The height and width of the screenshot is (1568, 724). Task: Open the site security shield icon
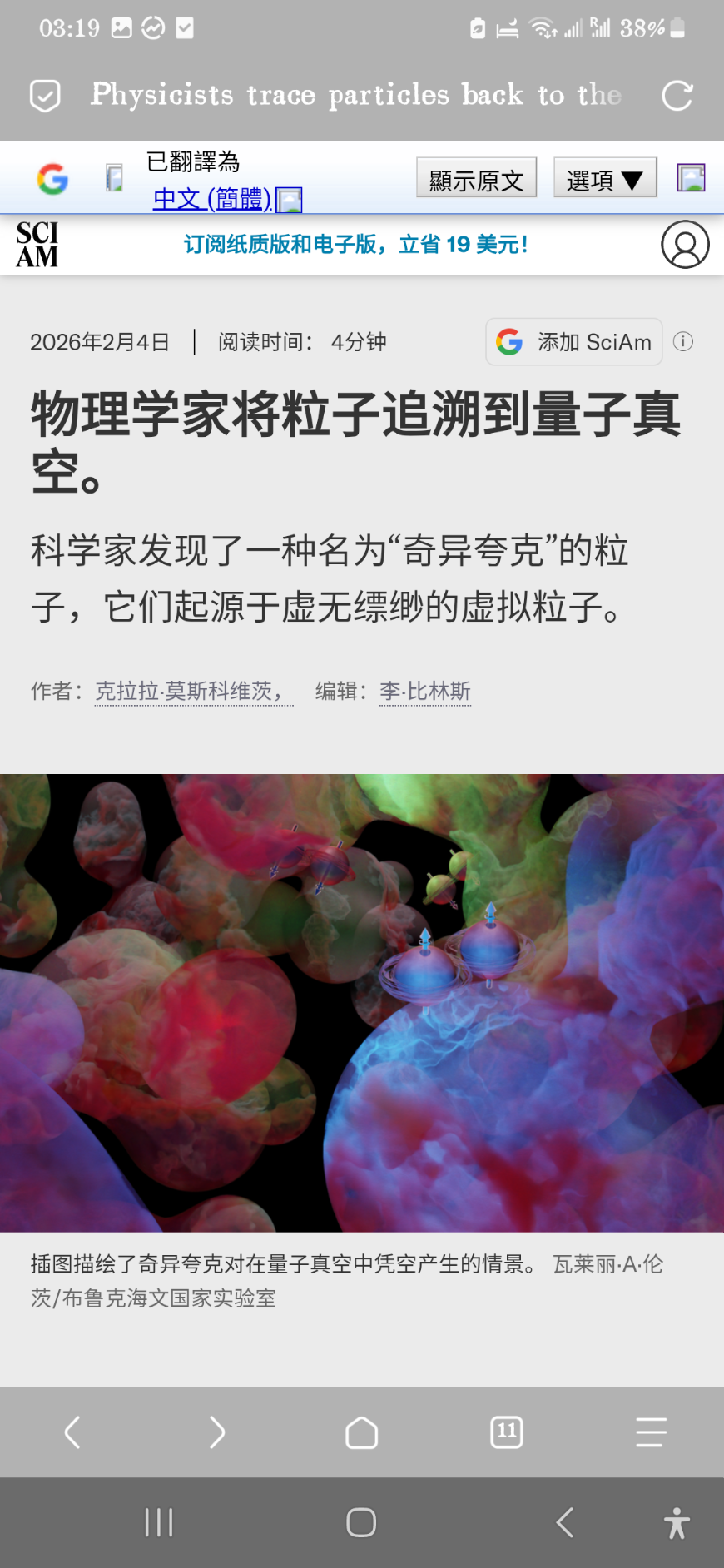[45, 96]
